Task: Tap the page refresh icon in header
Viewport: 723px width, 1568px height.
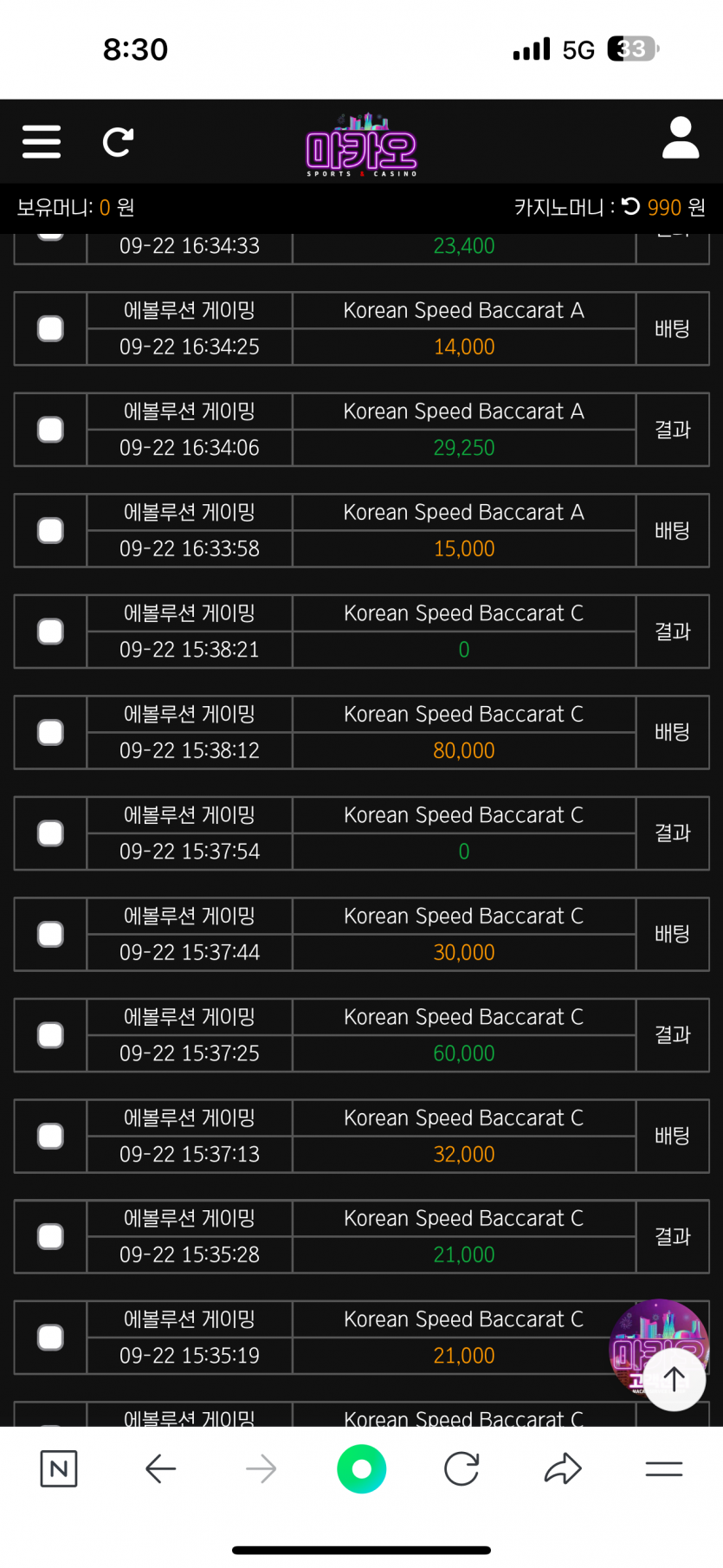Action: pyautogui.click(x=118, y=142)
